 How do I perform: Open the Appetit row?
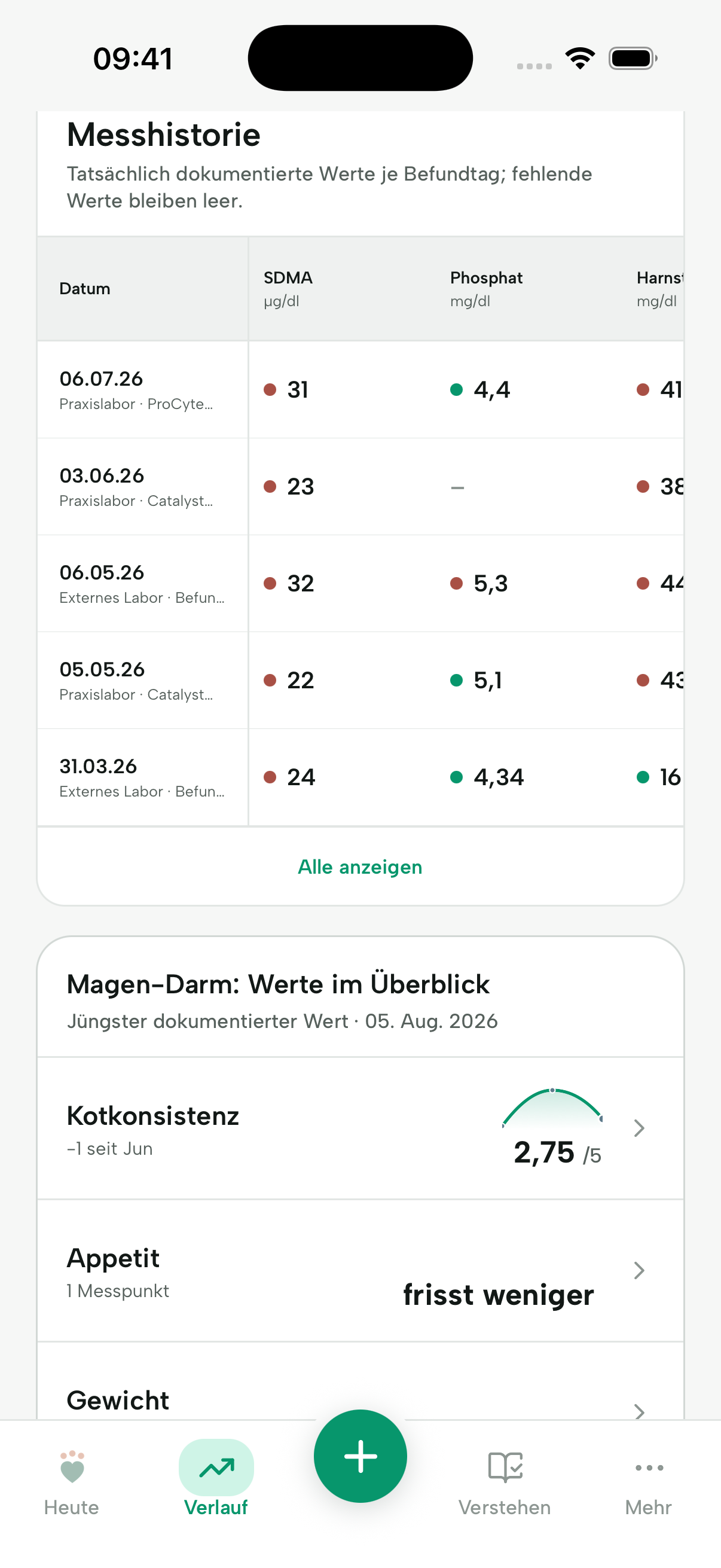(x=360, y=1271)
